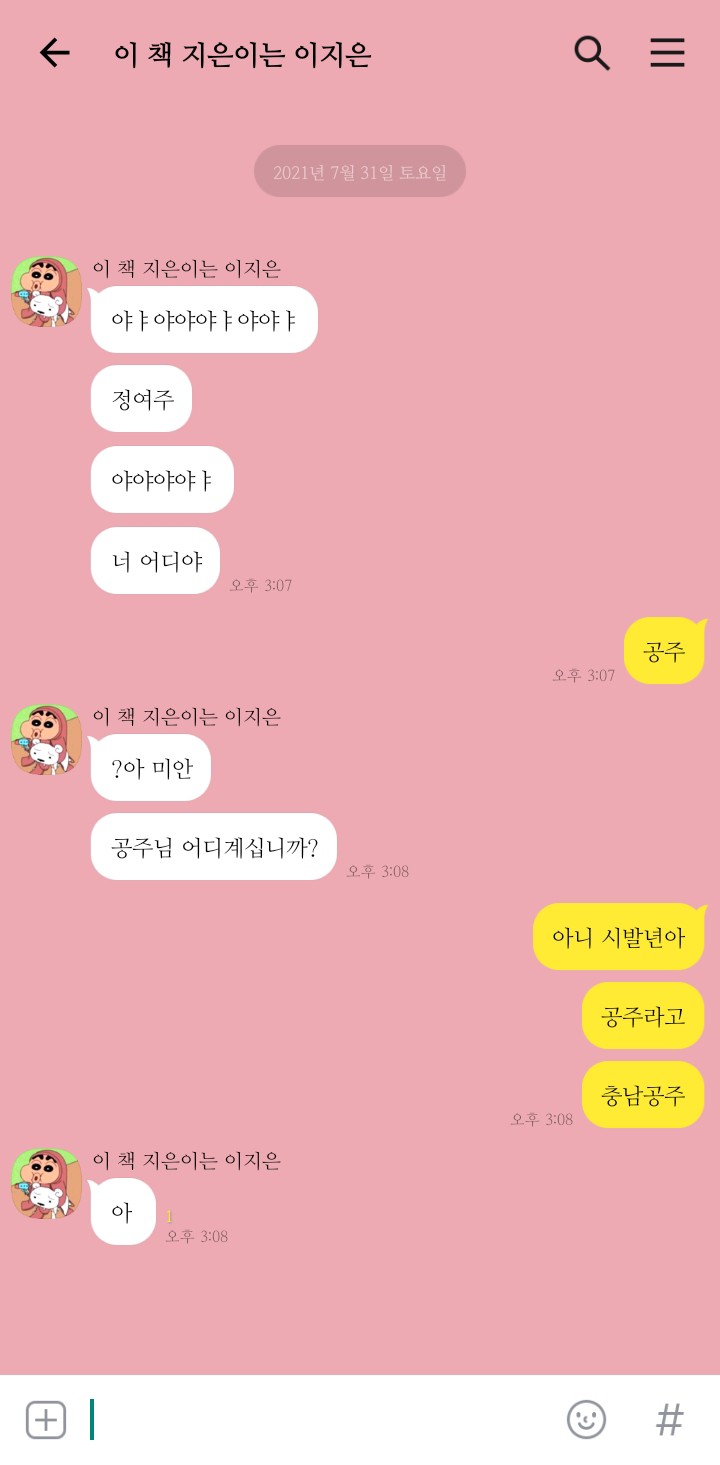720x1465 pixels.
Task: Open the plus attachment menu
Action: (x=46, y=1419)
